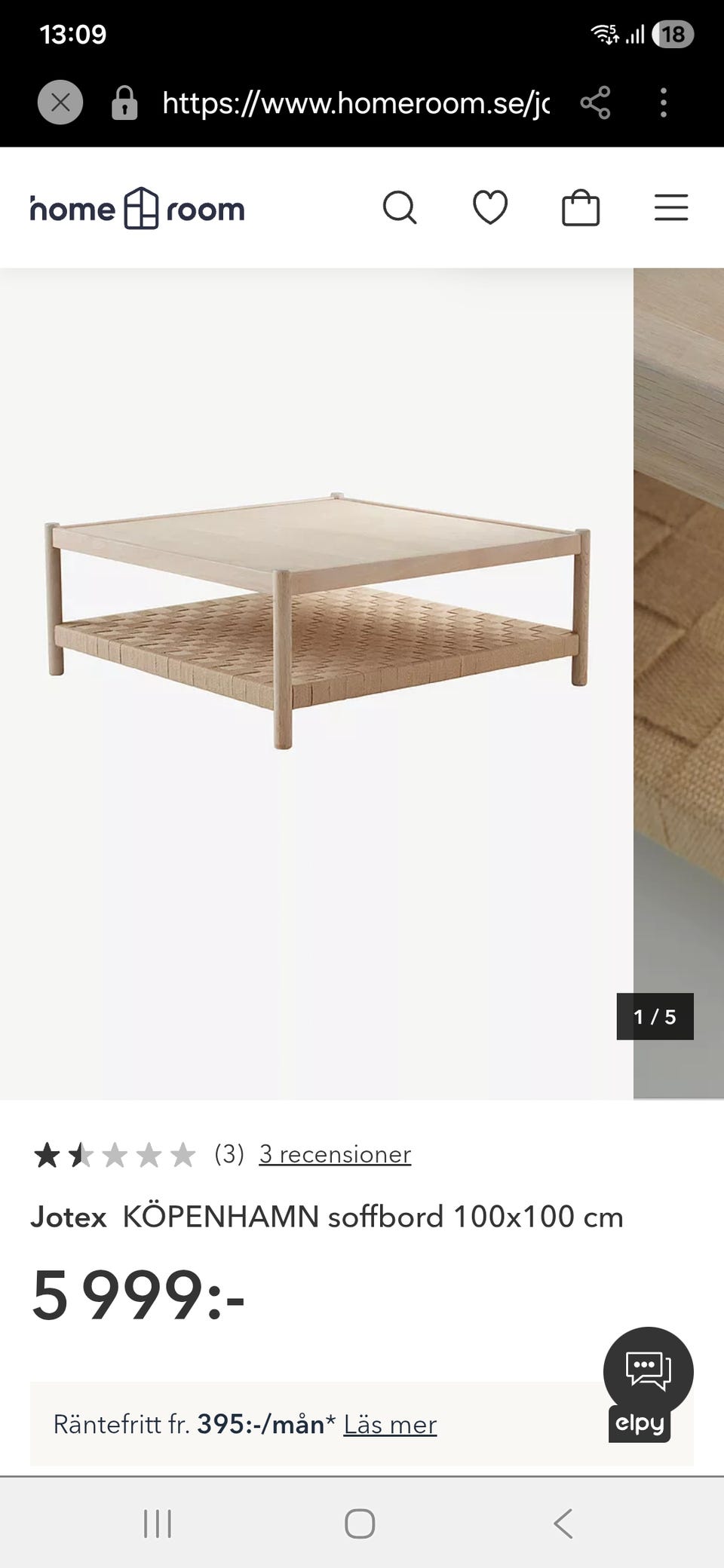The image size is (724, 1568).
Task: Close the in-app browser tab
Action: pyautogui.click(x=60, y=102)
